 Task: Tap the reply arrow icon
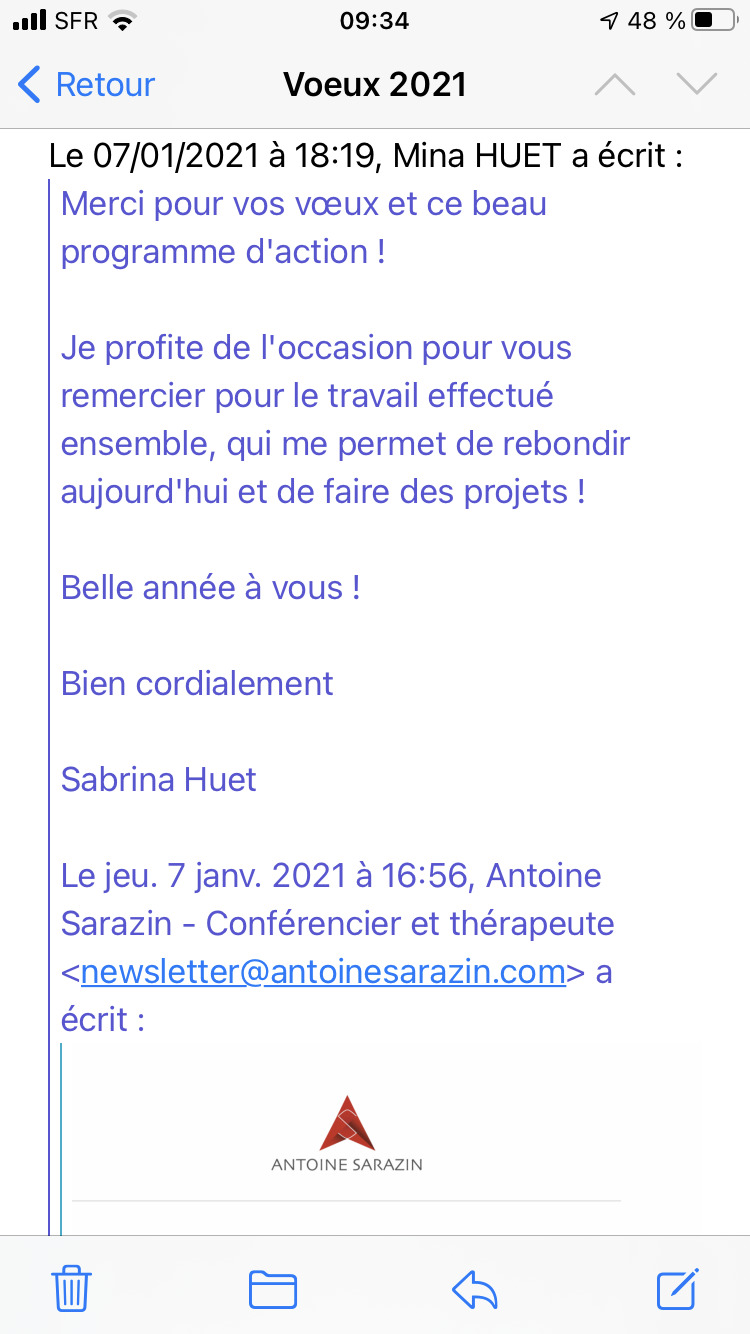coord(475,1290)
